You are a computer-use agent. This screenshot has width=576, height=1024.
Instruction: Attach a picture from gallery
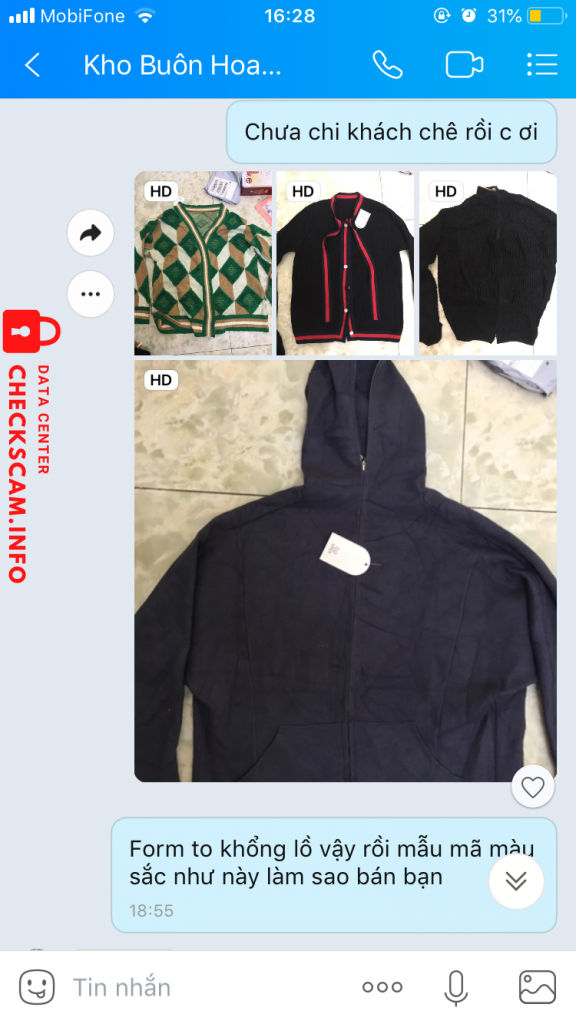[x=537, y=987]
